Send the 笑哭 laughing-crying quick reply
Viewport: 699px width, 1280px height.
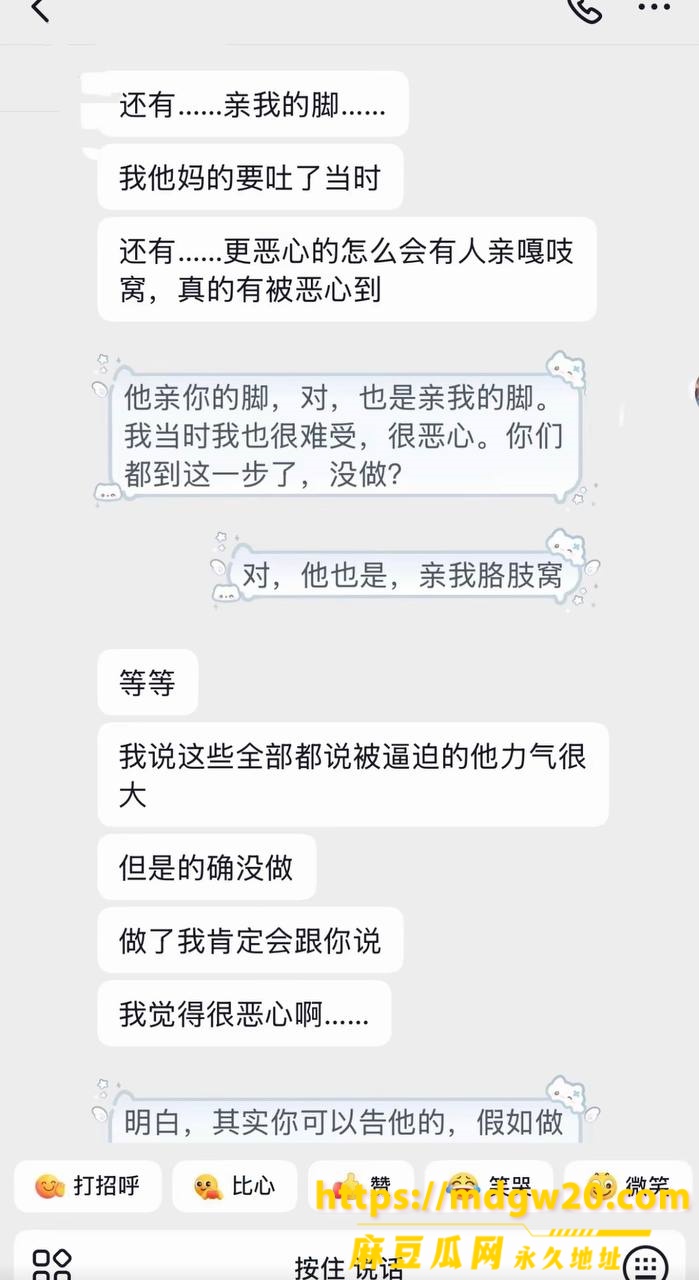tap(489, 1187)
